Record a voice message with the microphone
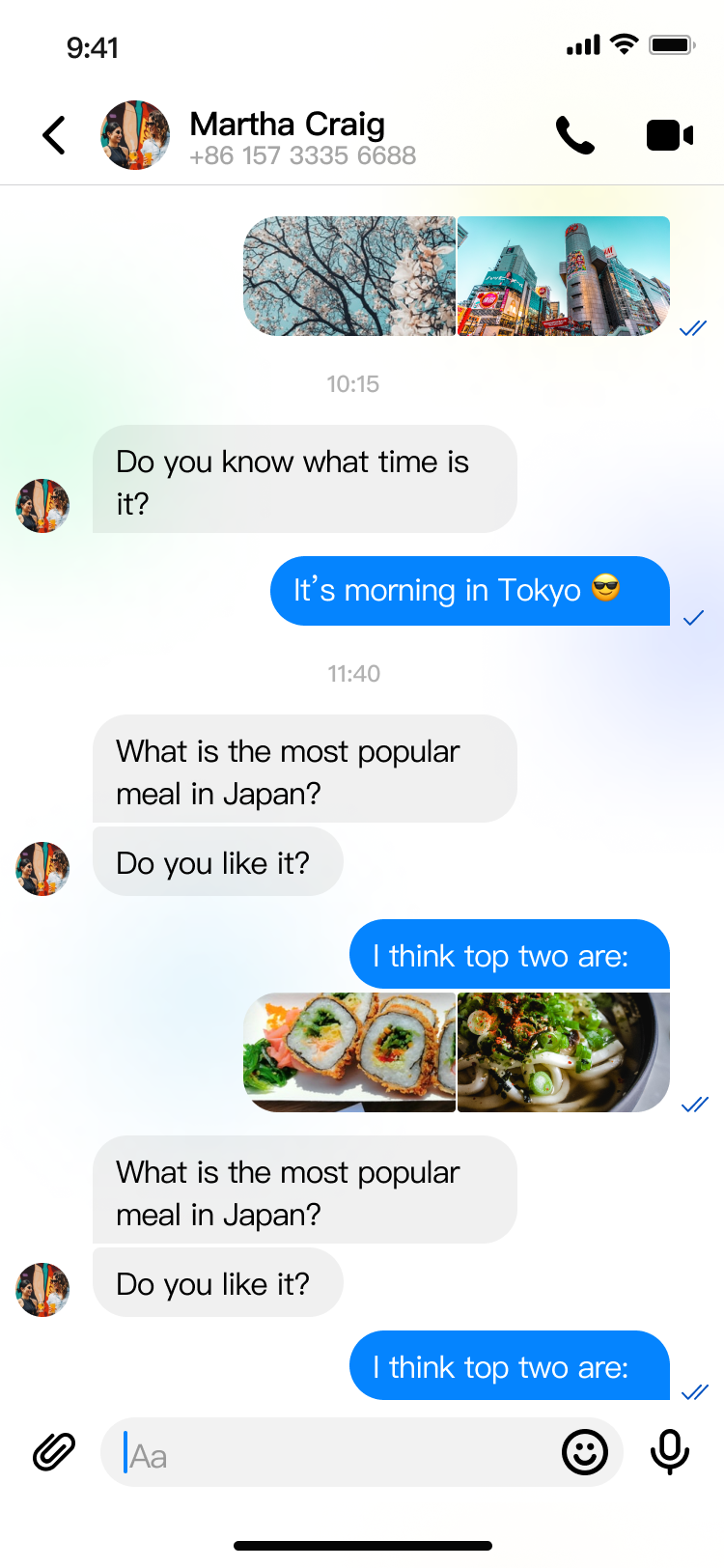 [x=670, y=1451]
